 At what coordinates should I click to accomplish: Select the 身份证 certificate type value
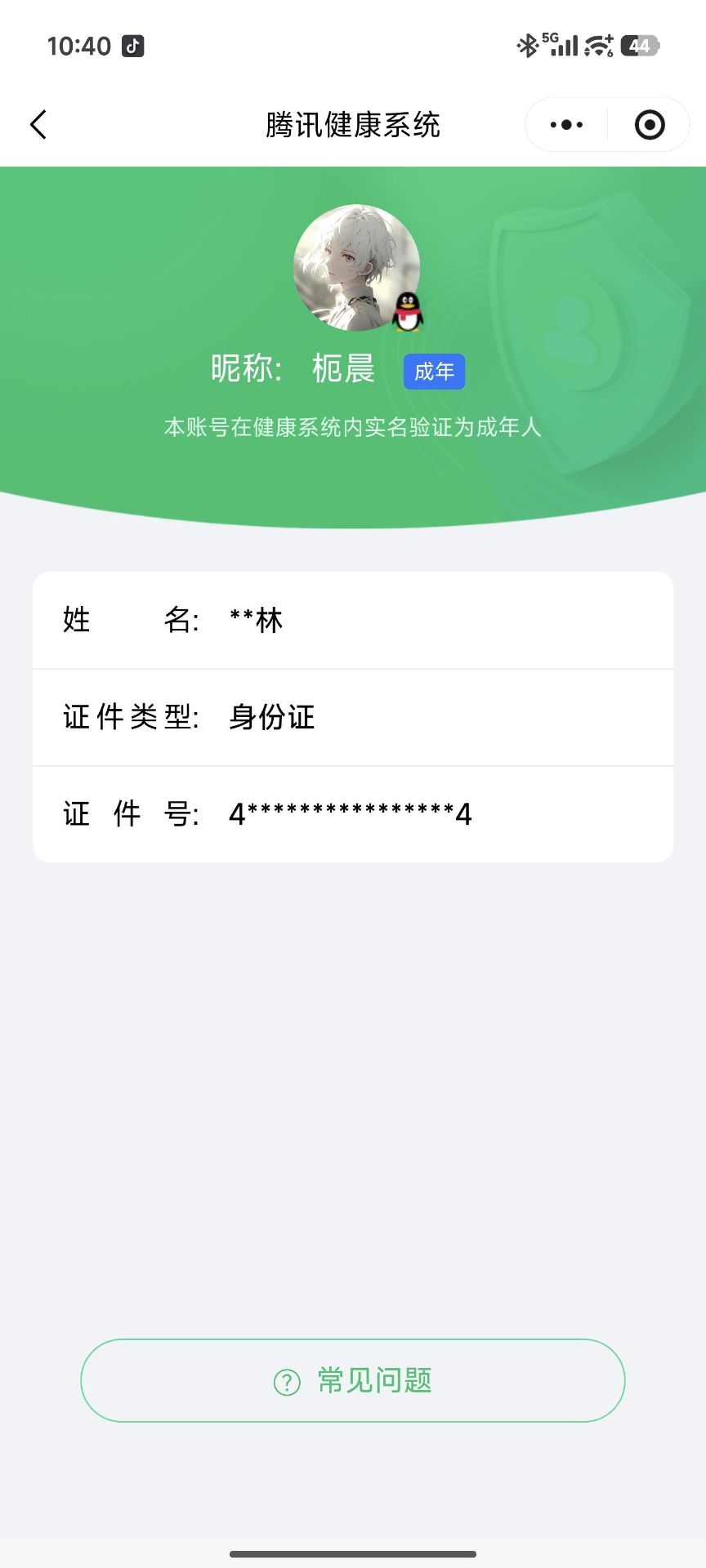[x=272, y=719]
